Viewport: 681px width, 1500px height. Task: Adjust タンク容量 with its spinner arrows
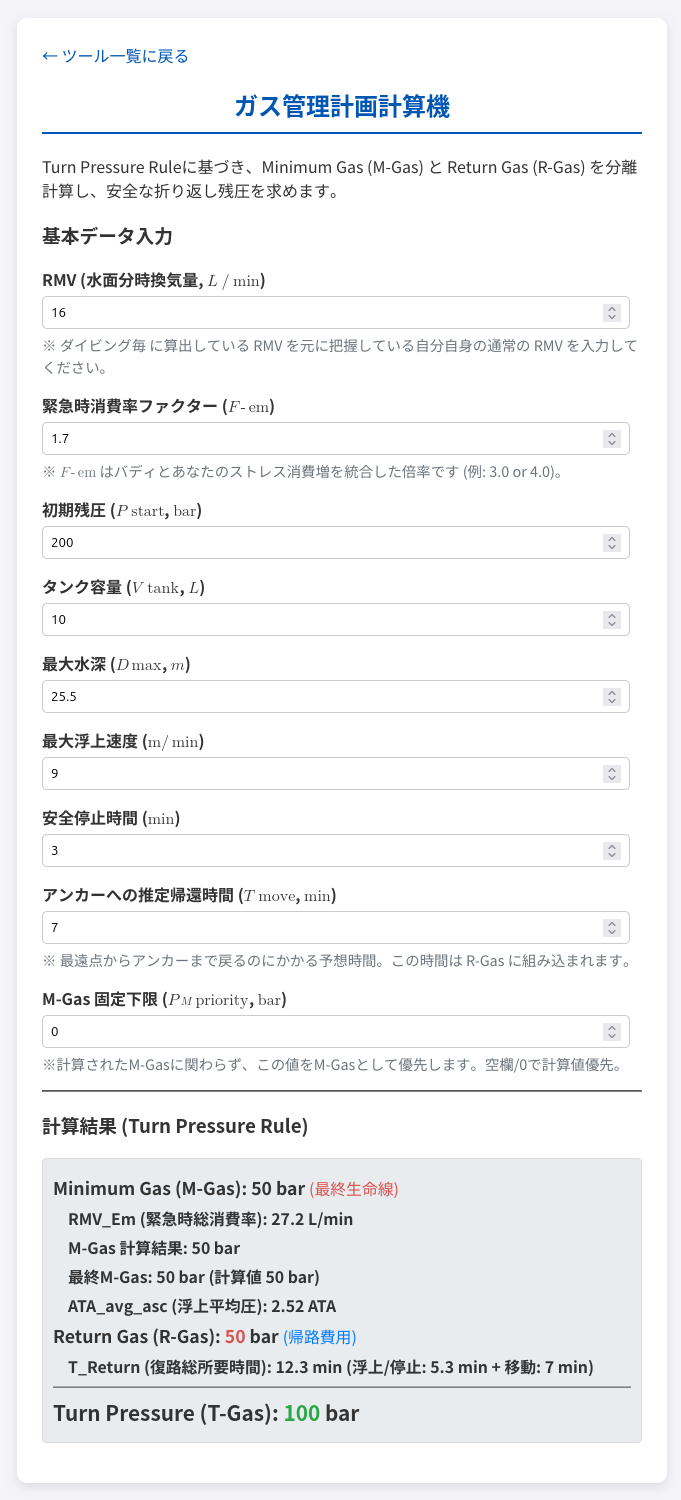(x=612, y=620)
